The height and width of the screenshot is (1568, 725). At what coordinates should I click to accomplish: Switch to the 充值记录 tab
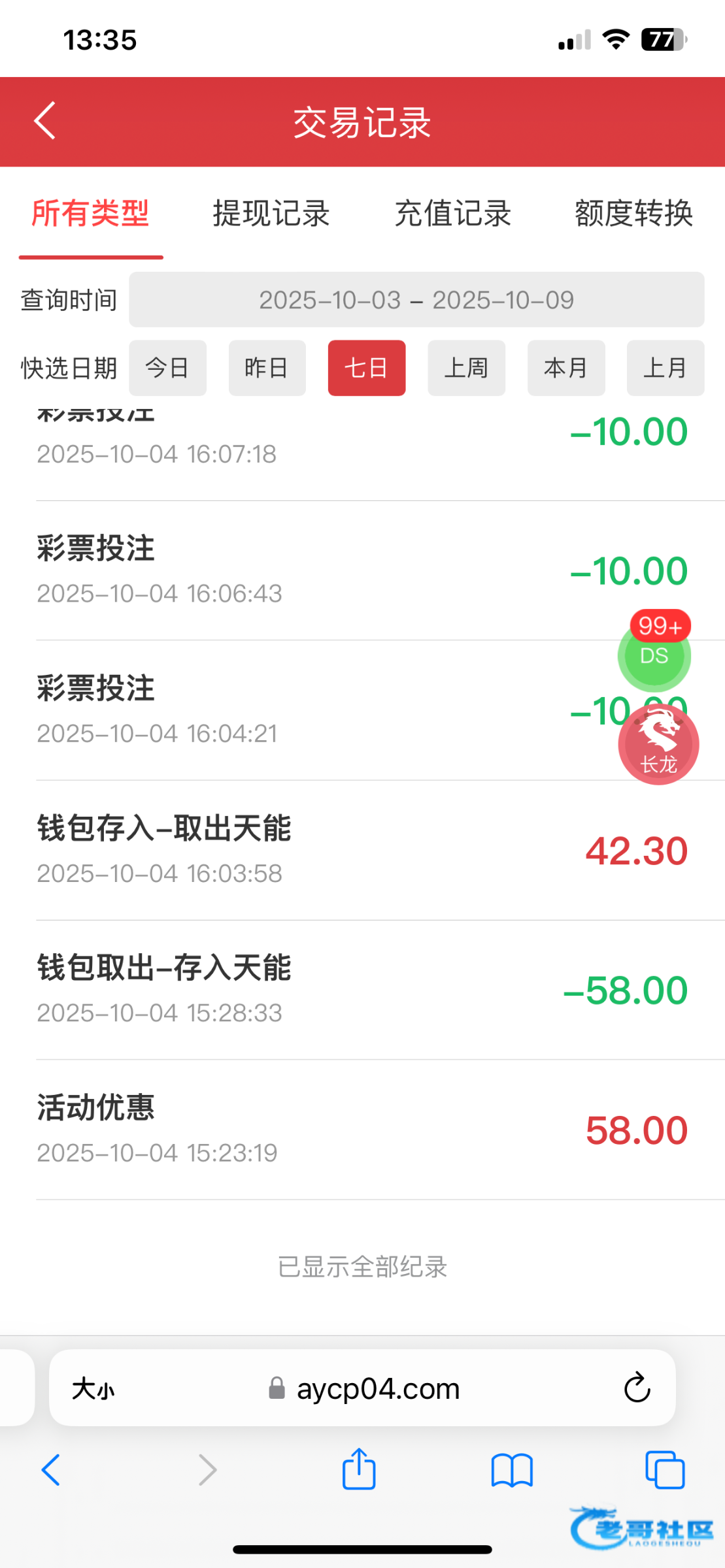(x=452, y=214)
